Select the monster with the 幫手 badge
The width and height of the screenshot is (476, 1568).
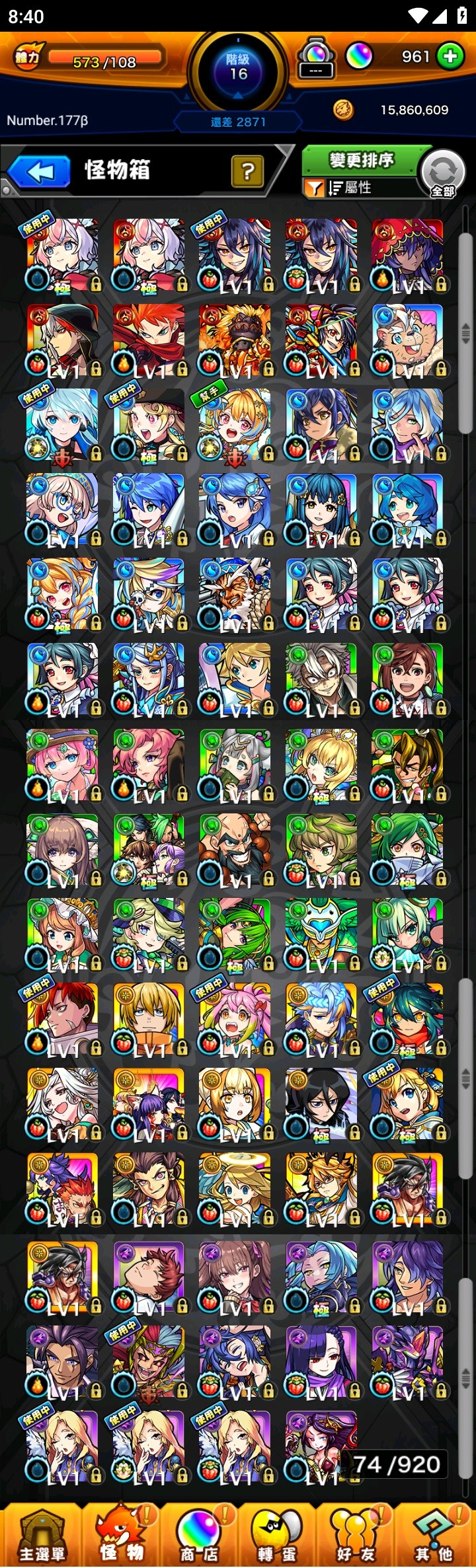(235, 425)
